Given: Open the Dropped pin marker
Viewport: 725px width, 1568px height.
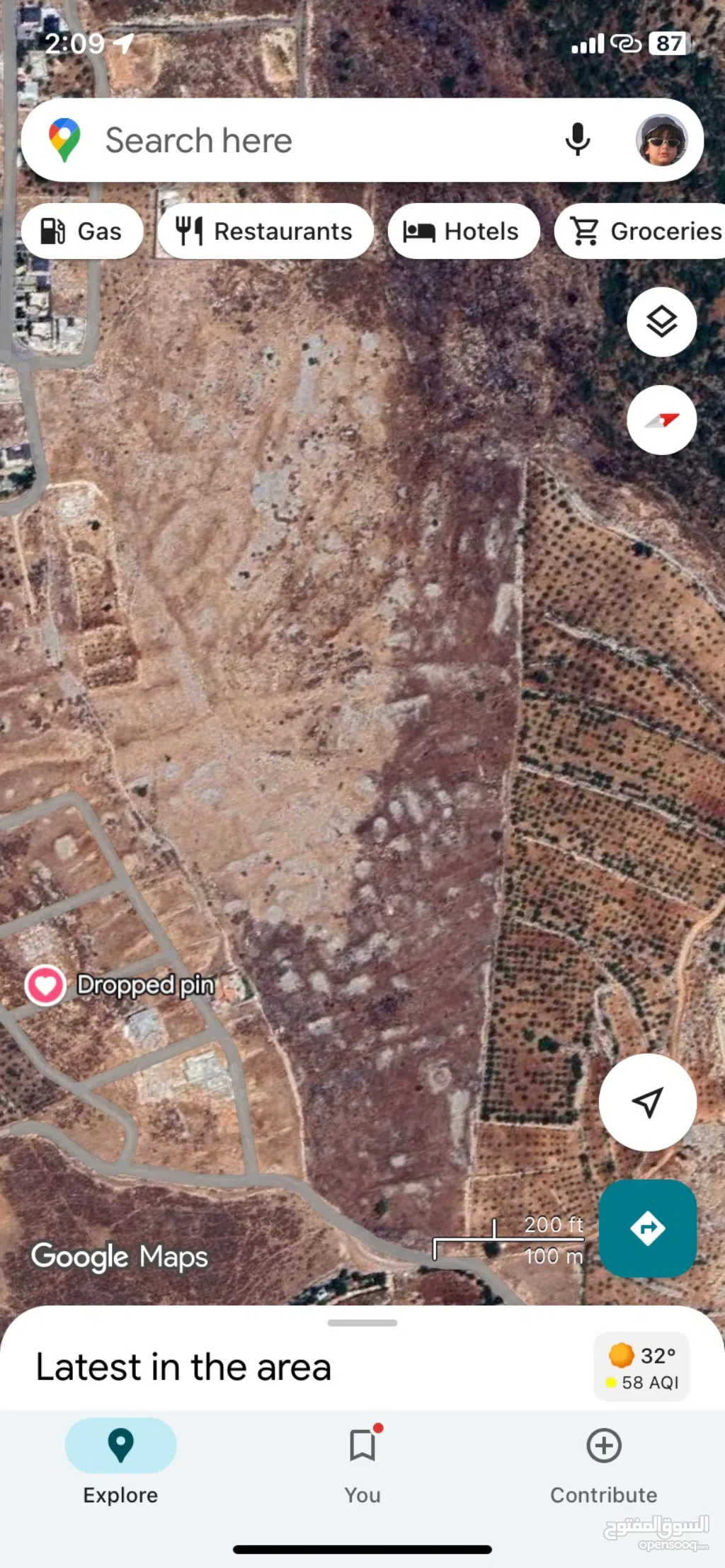Looking at the screenshot, I should [x=46, y=985].
